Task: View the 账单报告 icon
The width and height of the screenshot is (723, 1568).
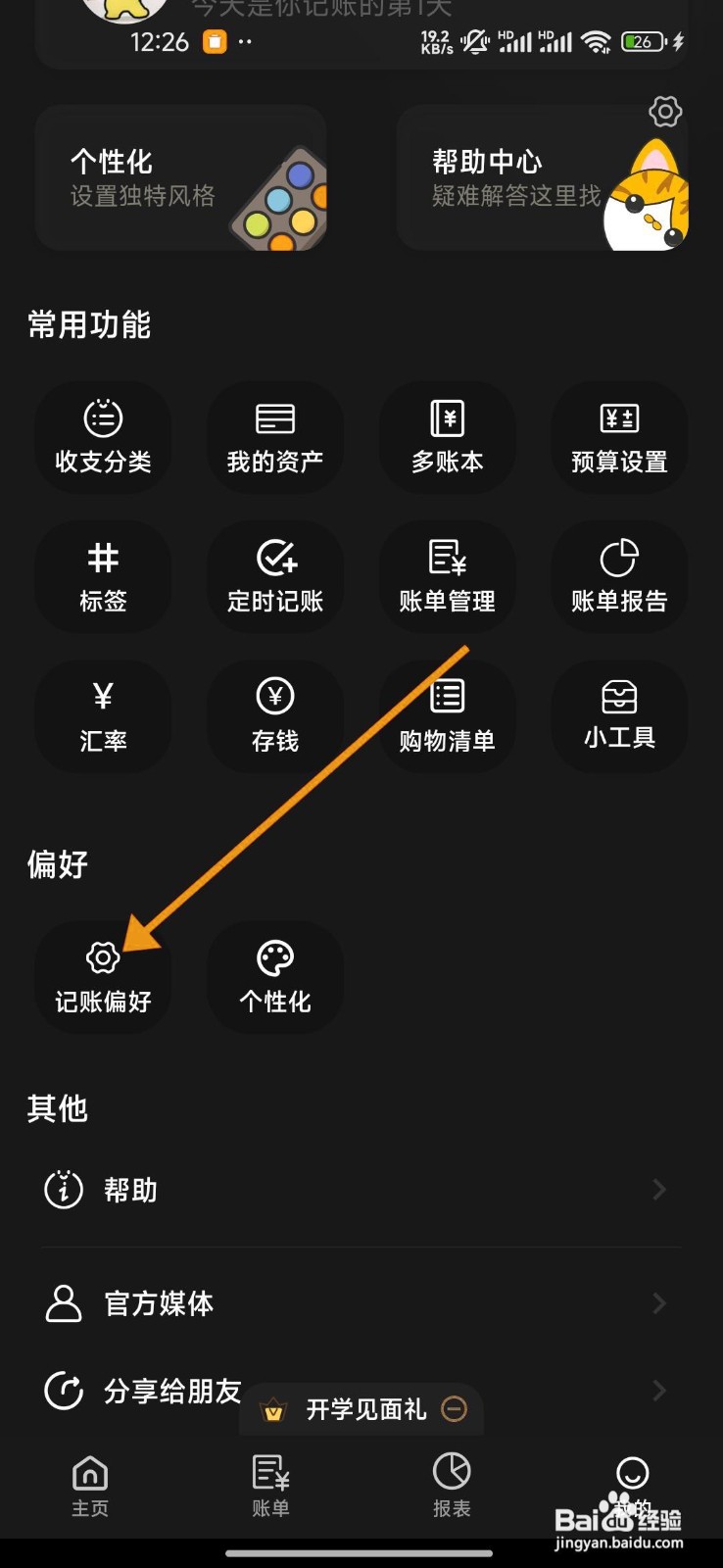Action: tap(619, 577)
